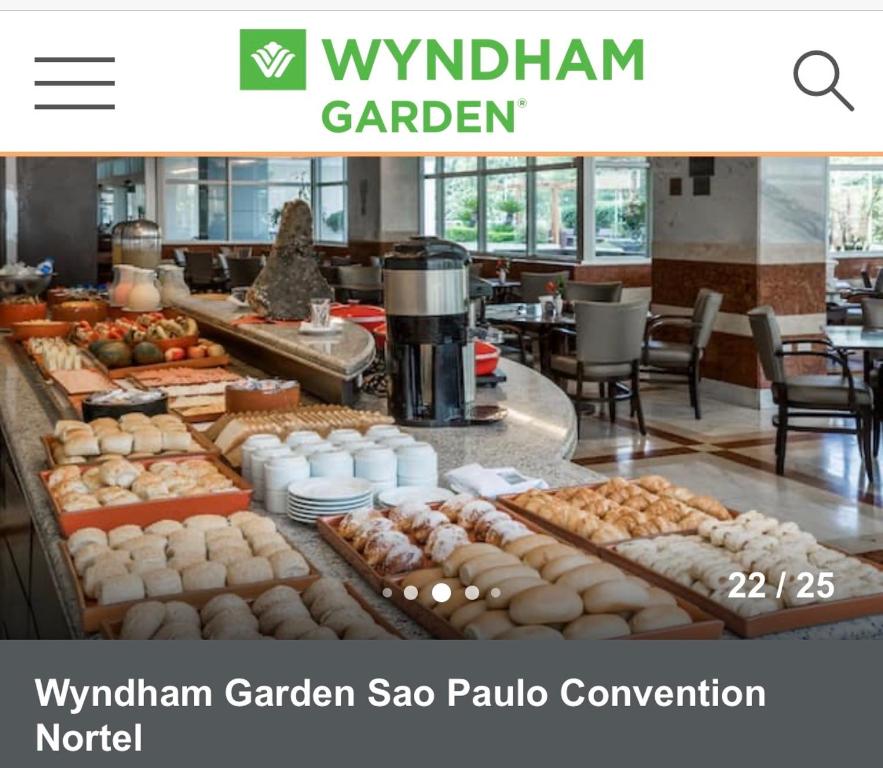Select the highlighted gallery page dot
The image size is (883, 768).
(x=441, y=592)
